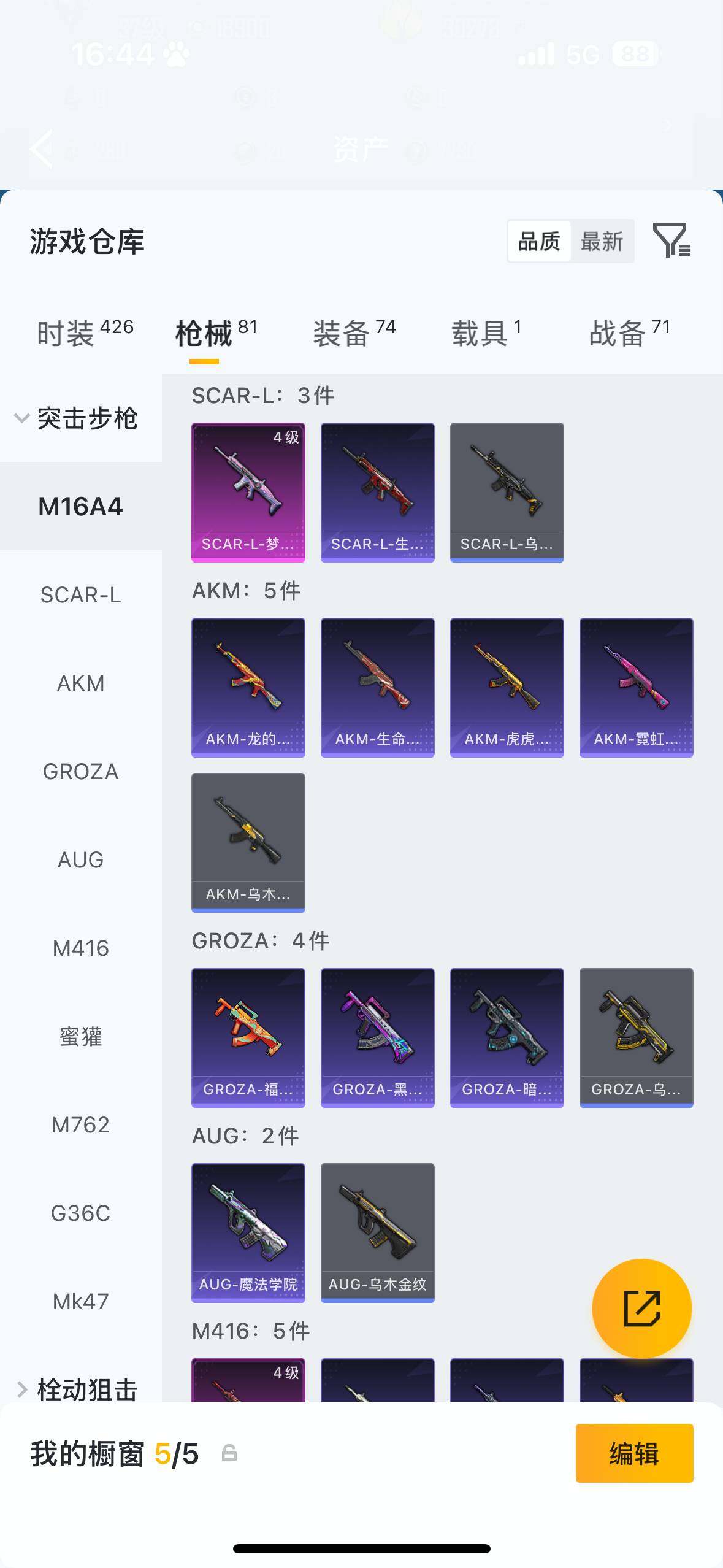Viewport: 723px width, 1568px height.
Task: Open the AKM-乌木 skin tile
Action: click(248, 842)
